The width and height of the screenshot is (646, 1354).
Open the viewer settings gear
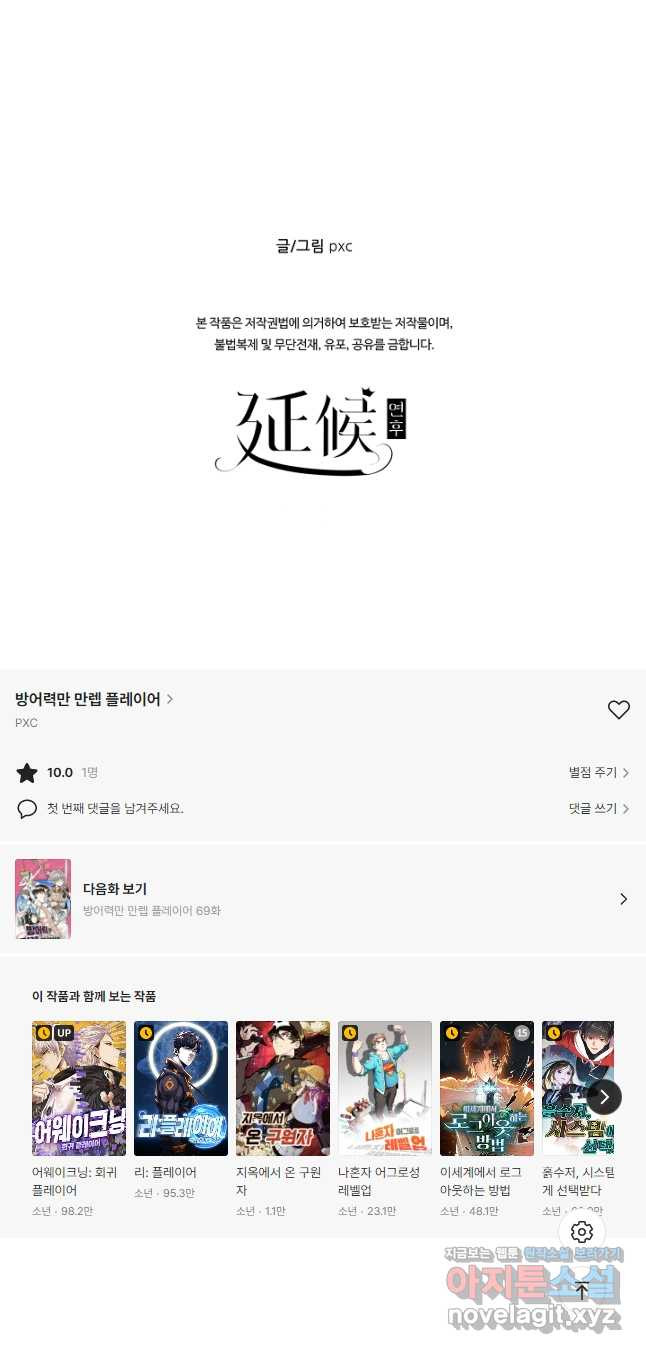pos(582,1232)
